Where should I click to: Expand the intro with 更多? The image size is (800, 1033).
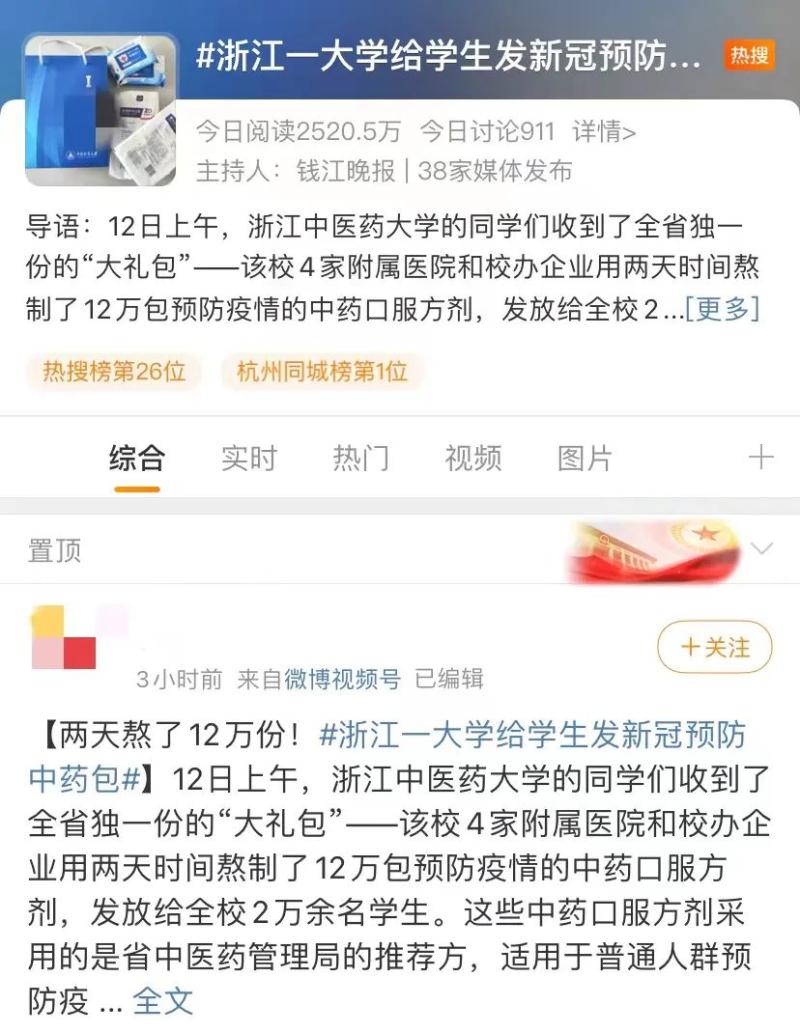click(x=722, y=308)
